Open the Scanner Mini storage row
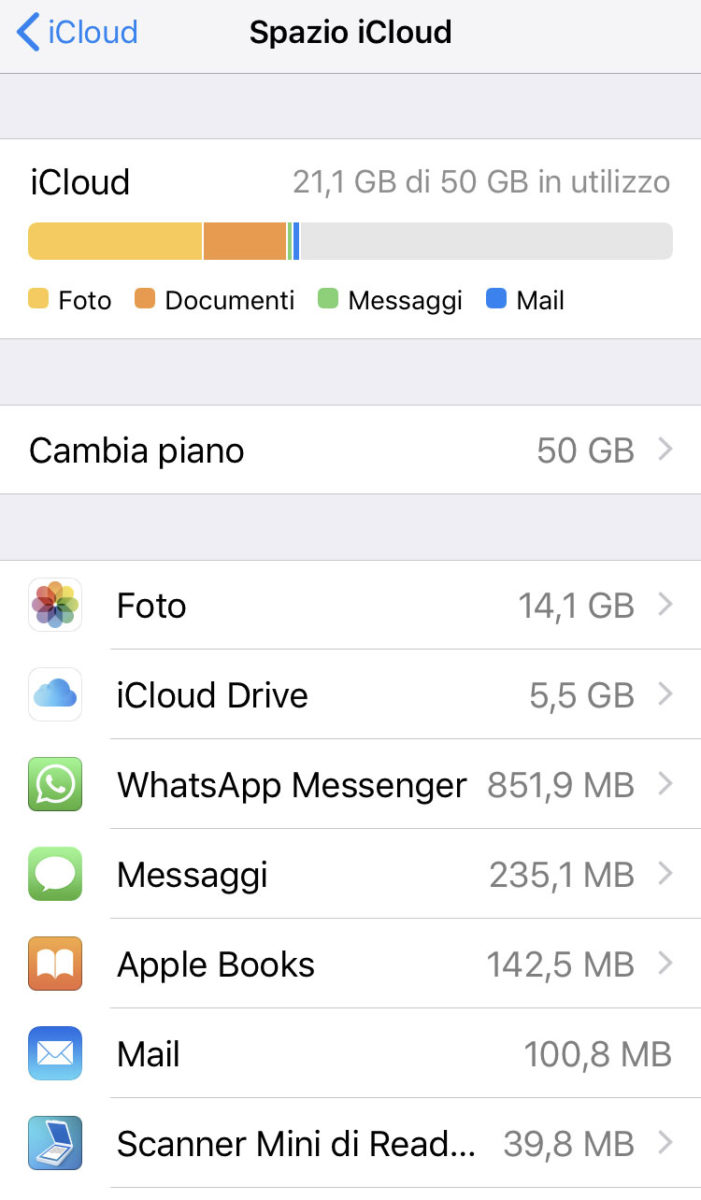Viewport: 701px width, 1200px height. pos(350,1143)
